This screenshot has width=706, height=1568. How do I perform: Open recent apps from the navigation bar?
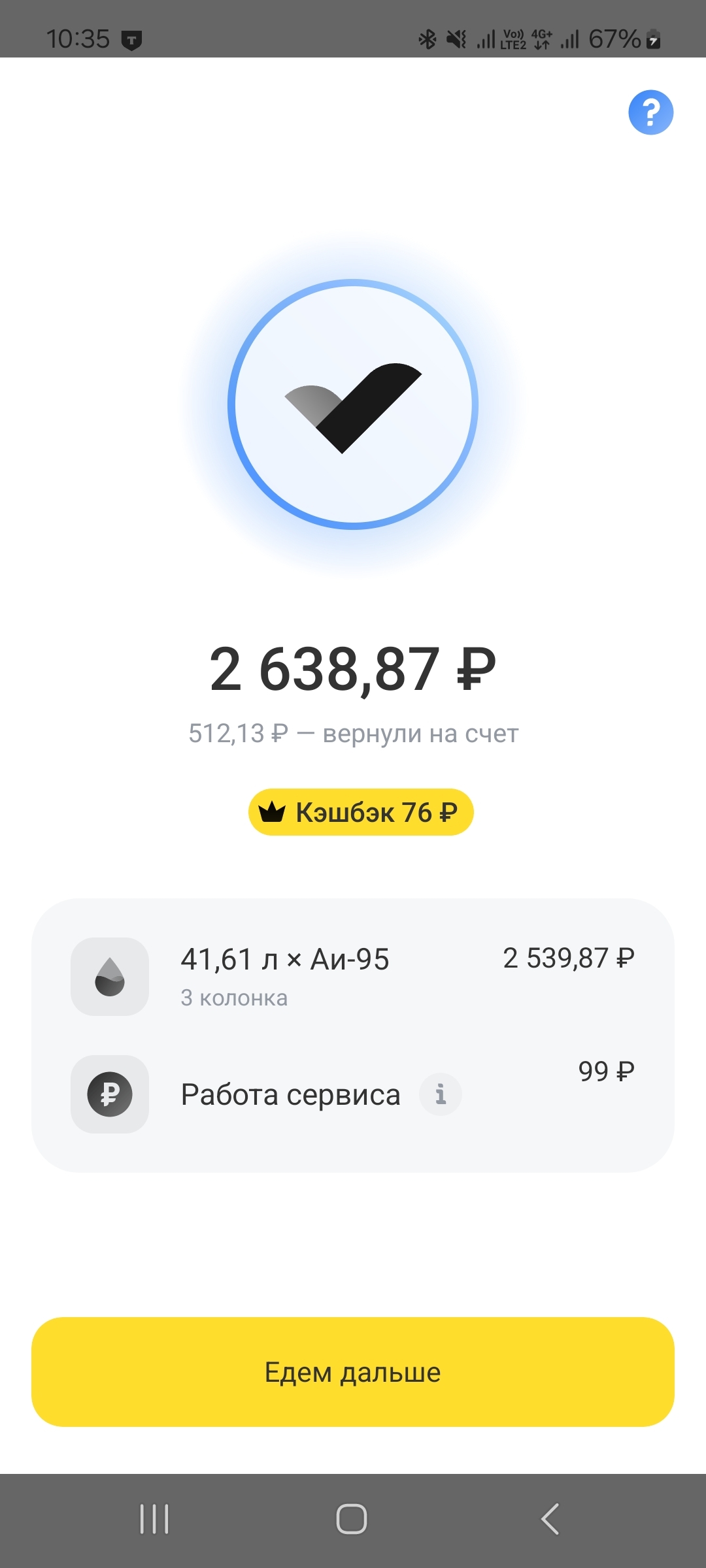pos(155,1519)
